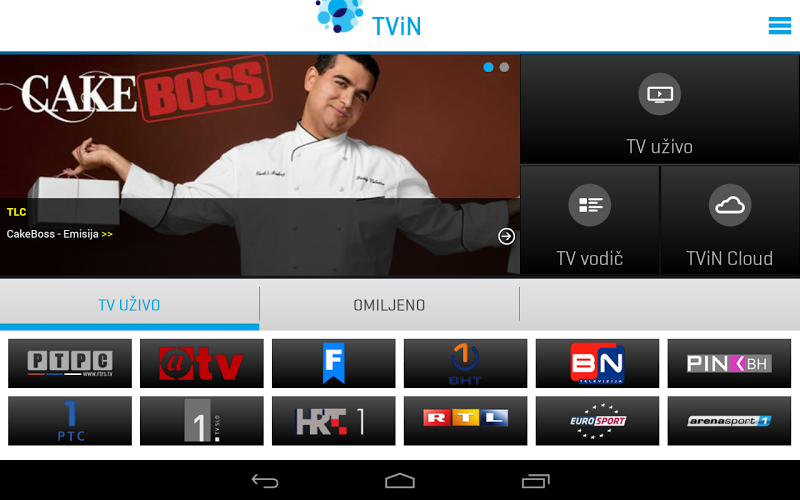Watch the Pink BH channel
The image size is (800, 500).
click(729, 363)
